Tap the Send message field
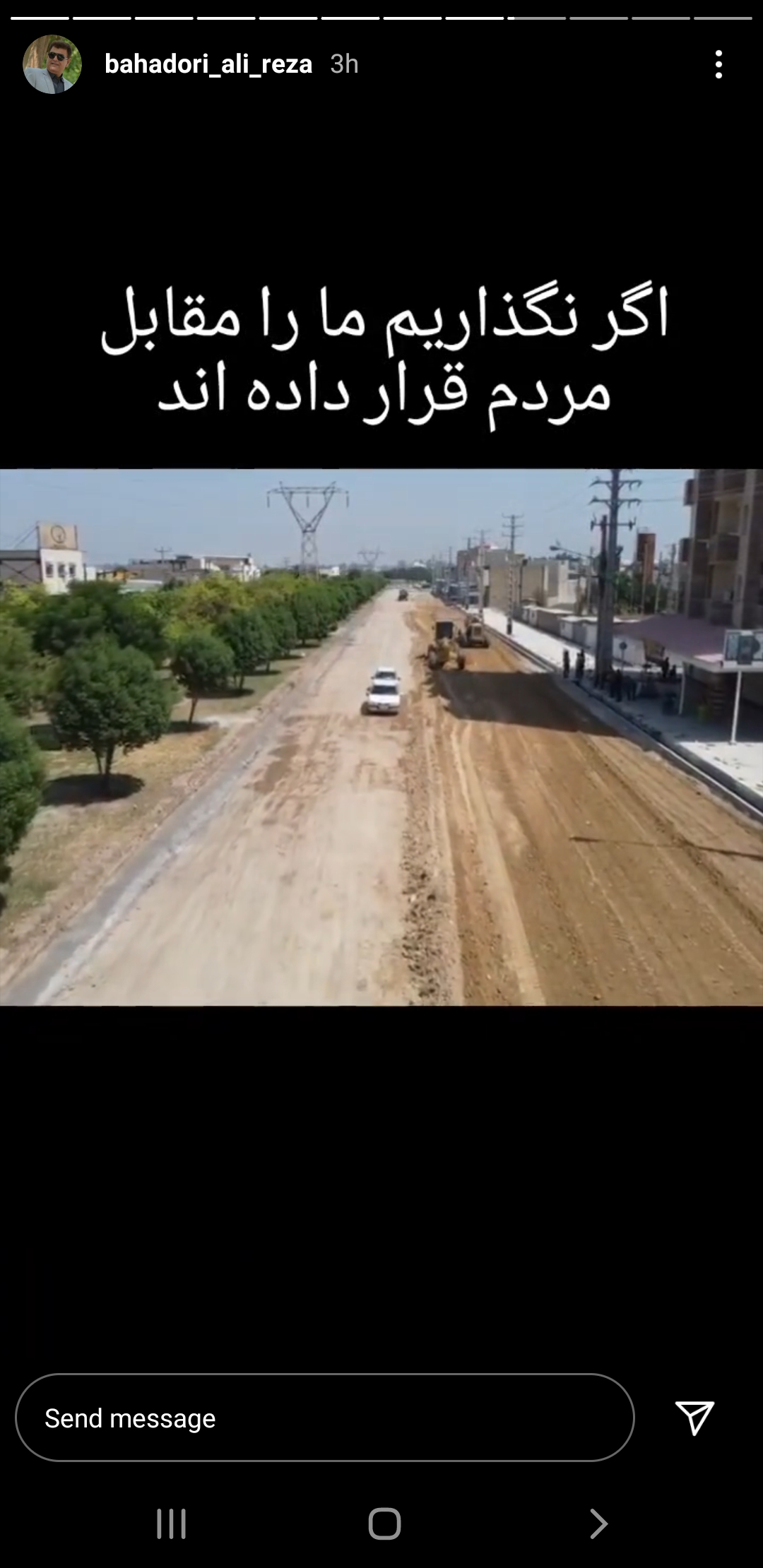 pos(324,1418)
